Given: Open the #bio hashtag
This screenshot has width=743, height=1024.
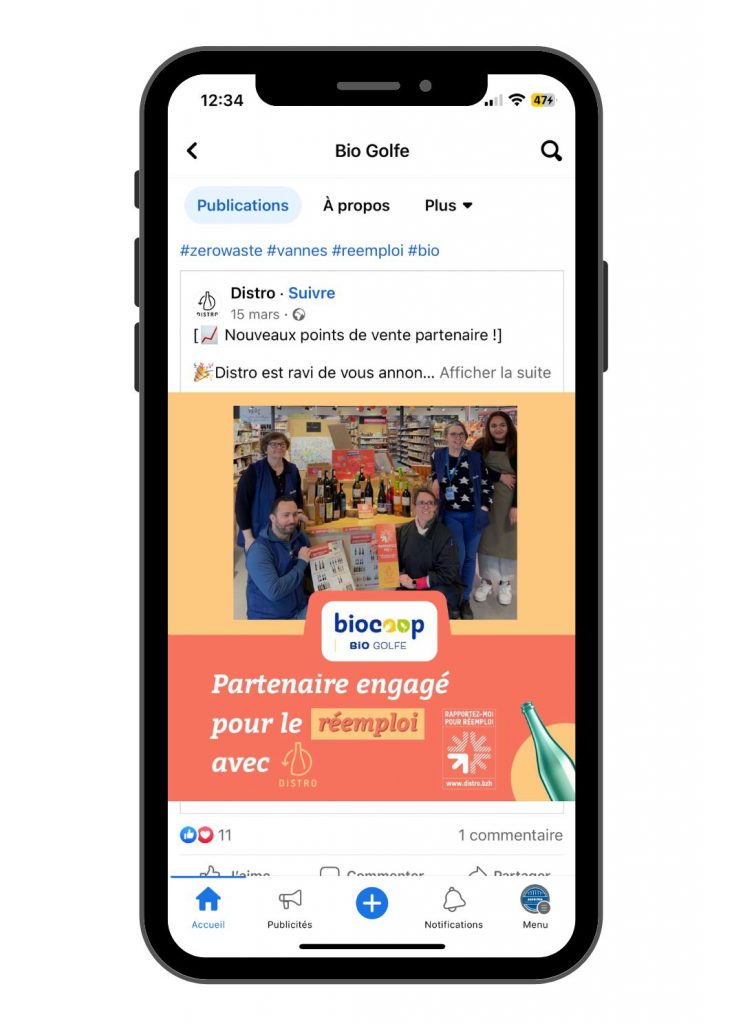Looking at the screenshot, I should point(424,250).
